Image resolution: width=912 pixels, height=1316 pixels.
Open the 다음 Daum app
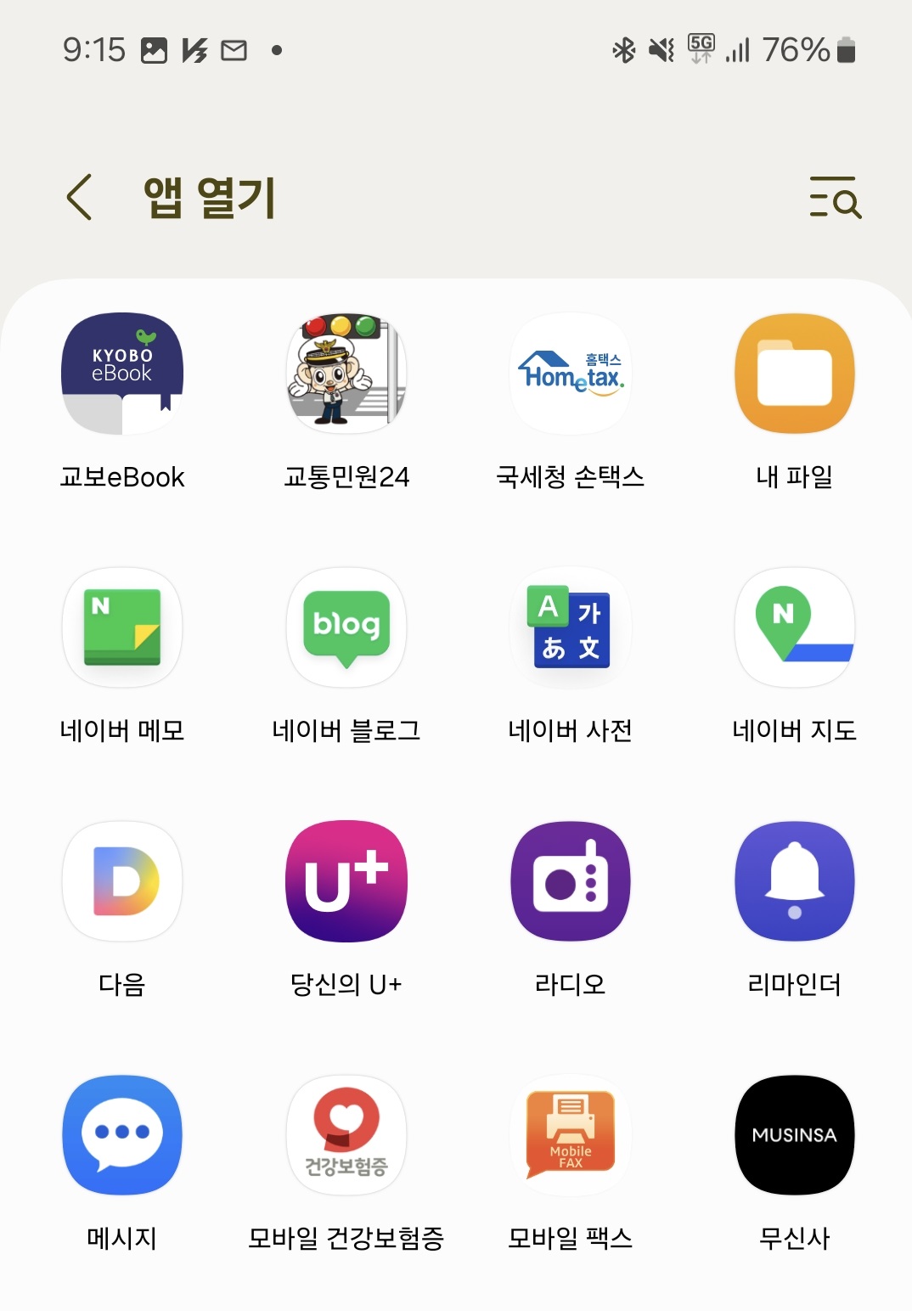point(121,881)
